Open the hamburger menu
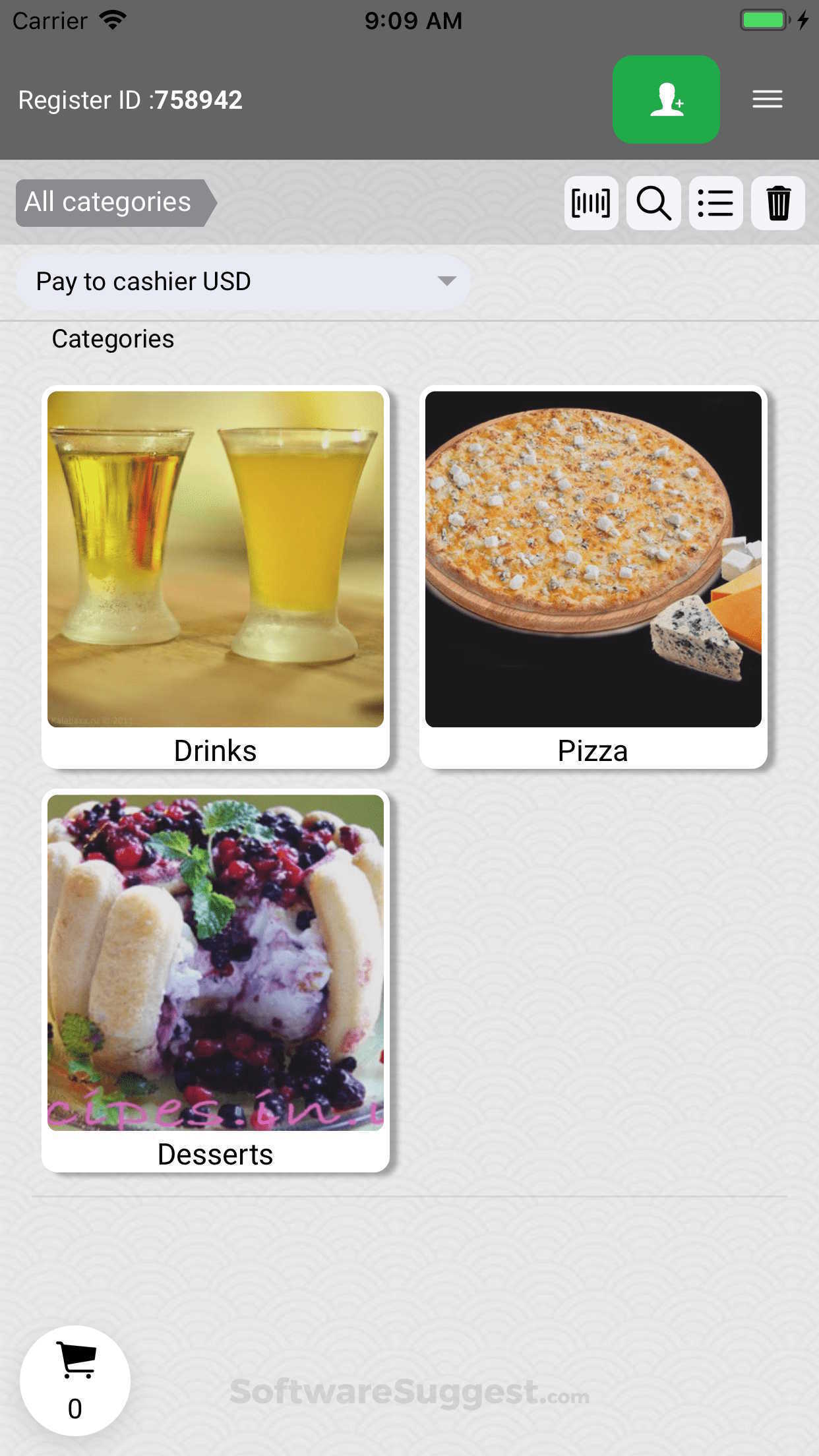 point(768,100)
